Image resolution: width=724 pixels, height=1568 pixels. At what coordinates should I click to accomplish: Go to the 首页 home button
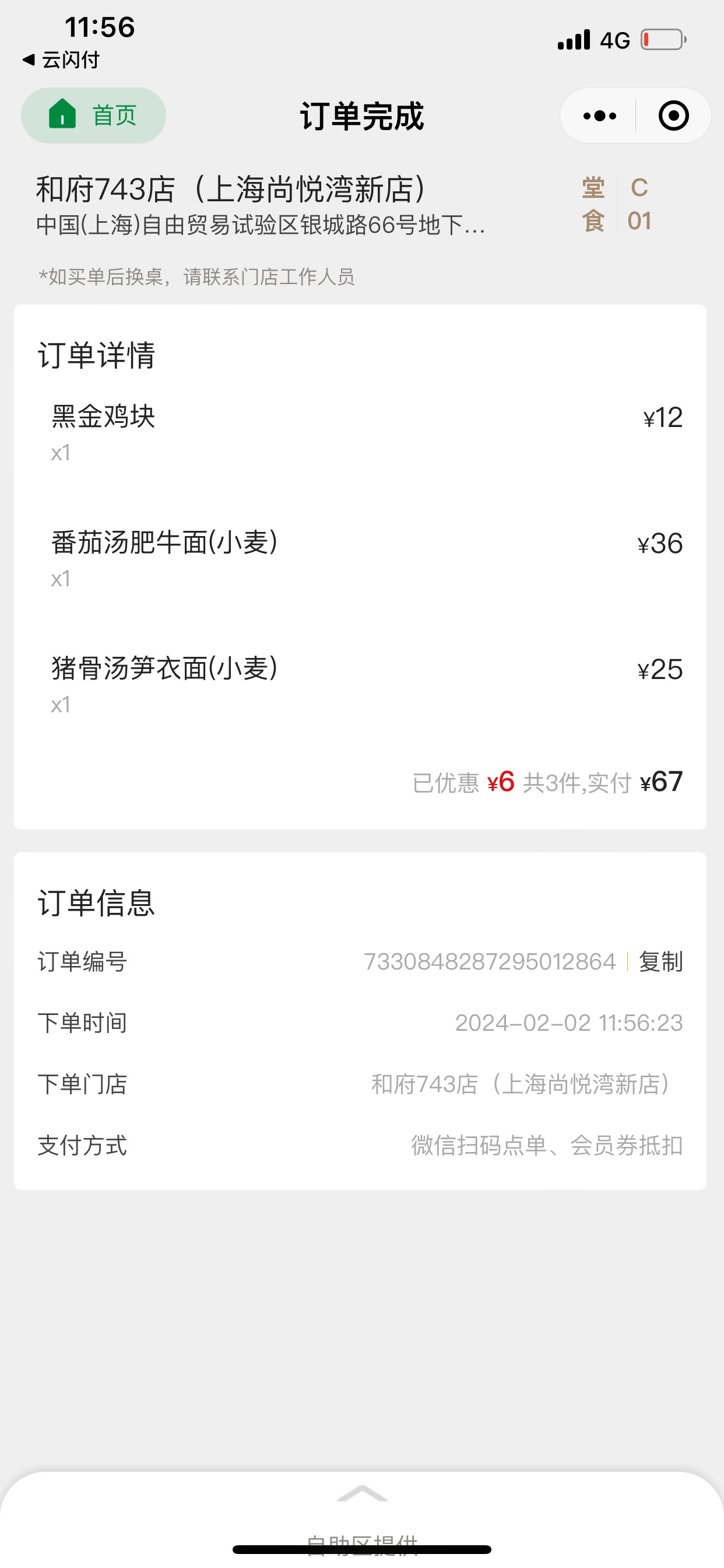[93, 115]
